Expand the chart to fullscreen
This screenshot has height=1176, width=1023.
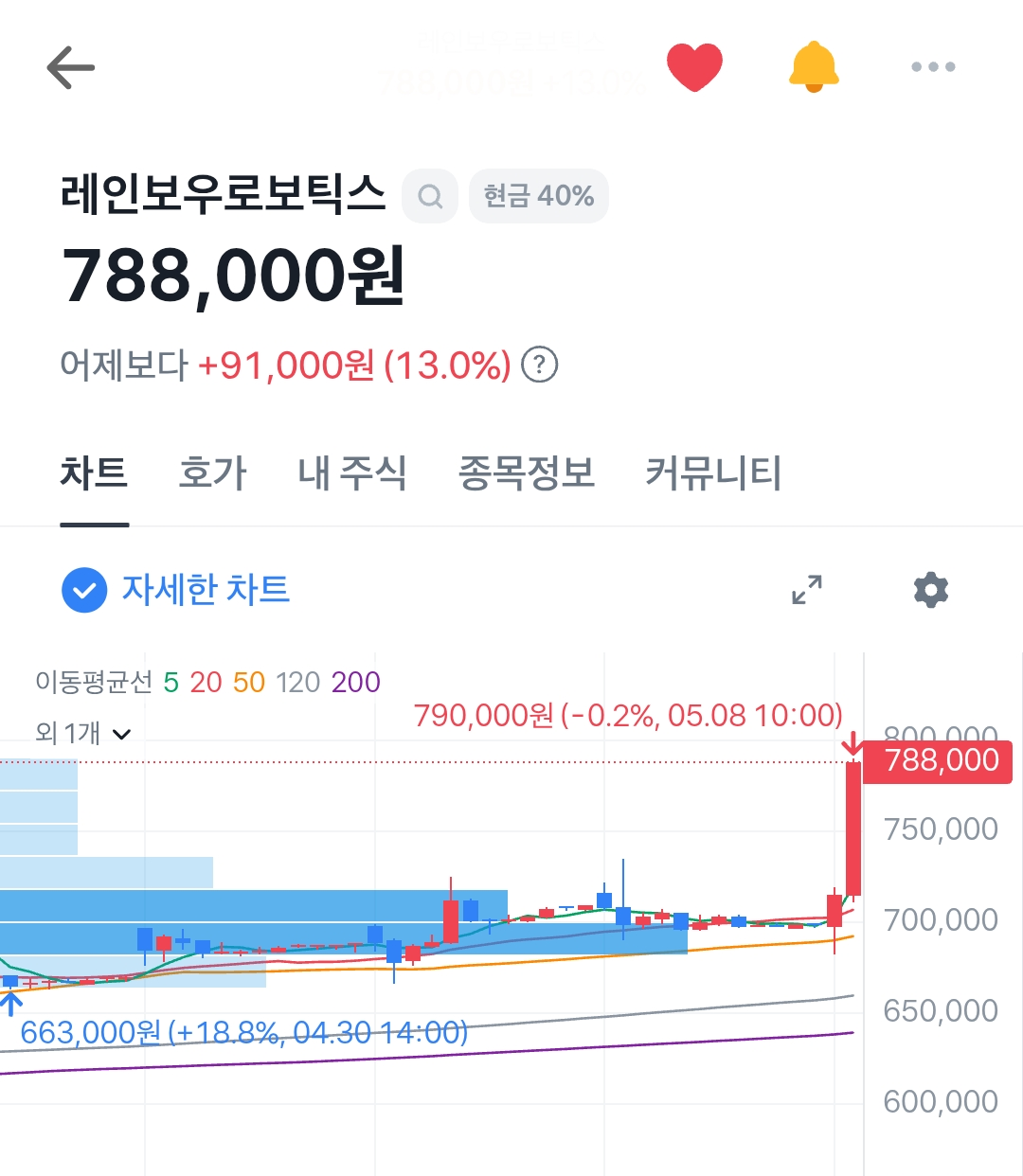point(807,590)
